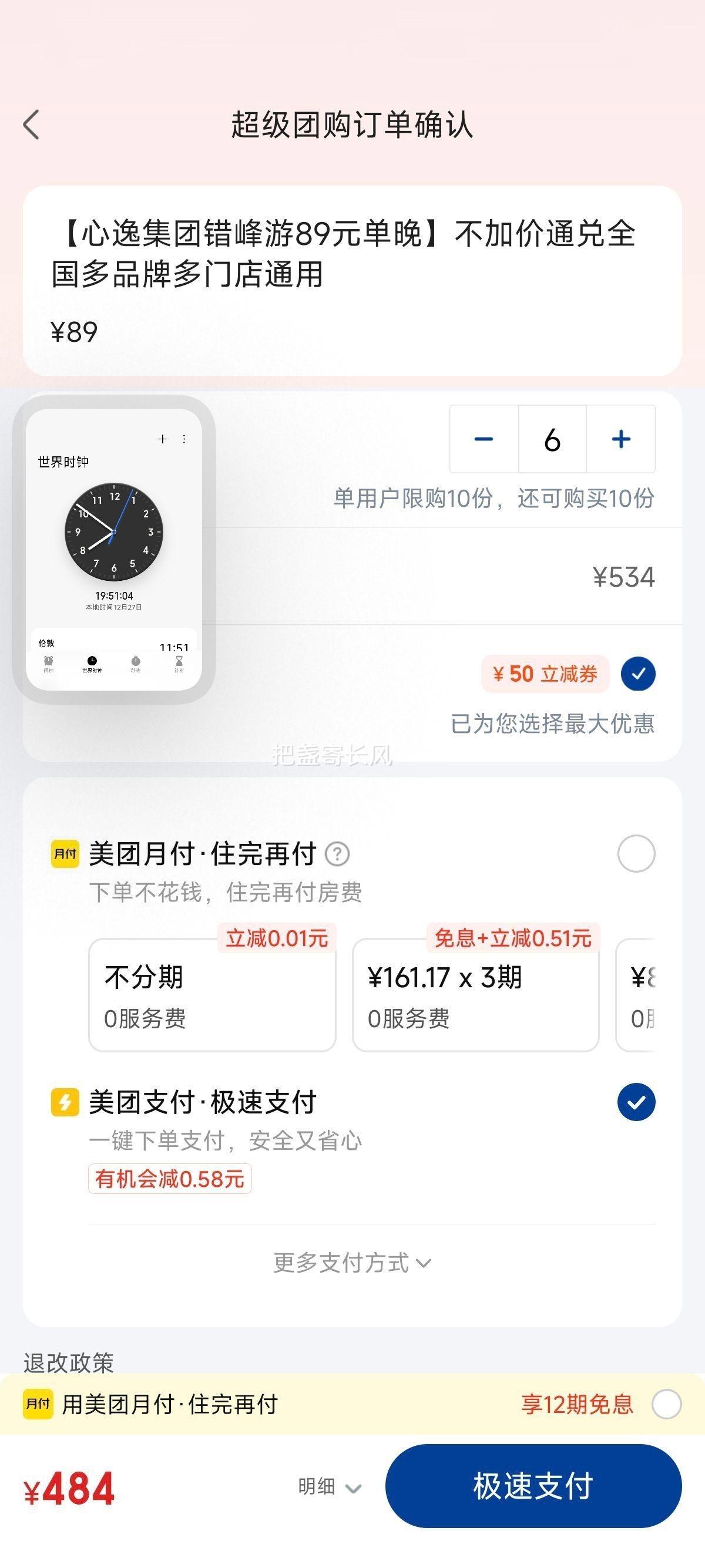The width and height of the screenshot is (705, 1568).
Task: Open the three-dot menu in the clock widget
Action: (184, 439)
